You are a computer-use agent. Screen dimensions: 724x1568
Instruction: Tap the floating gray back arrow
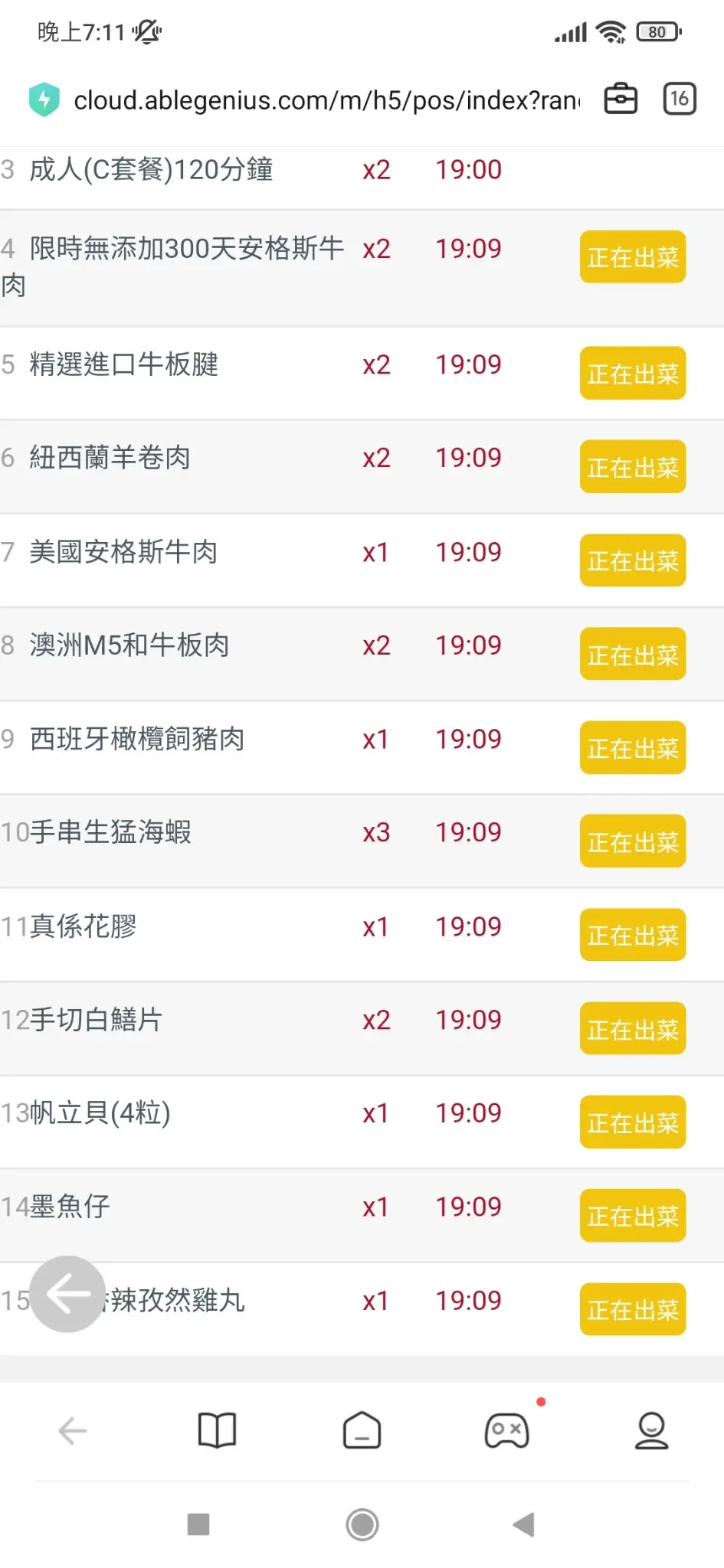(x=67, y=1295)
